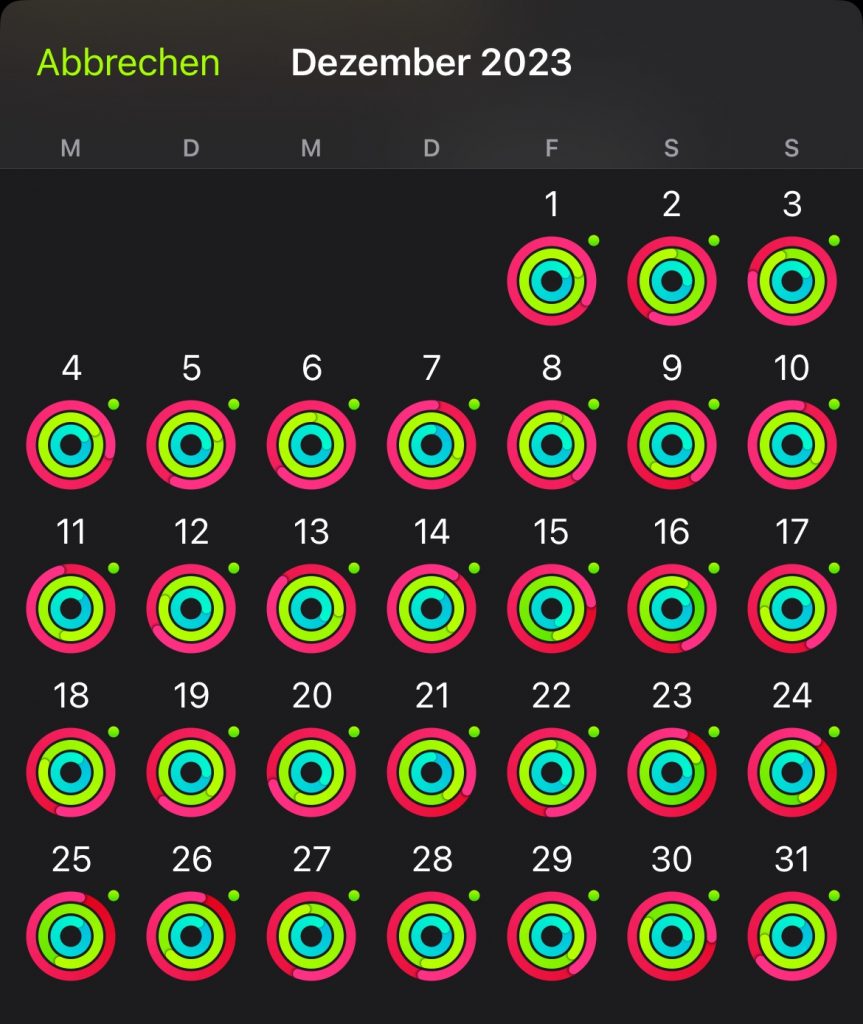The width and height of the screenshot is (863, 1024).
Task: Select December 3 in the calendar
Action: click(x=791, y=281)
